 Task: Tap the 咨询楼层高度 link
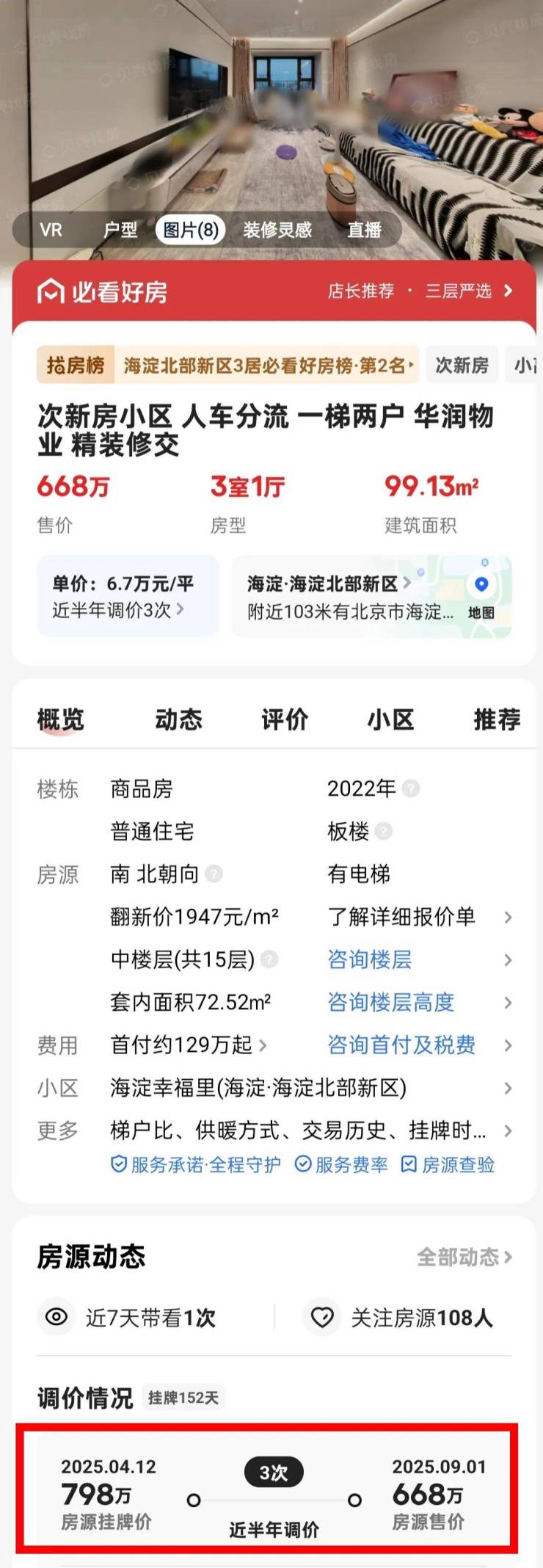click(390, 1002)
